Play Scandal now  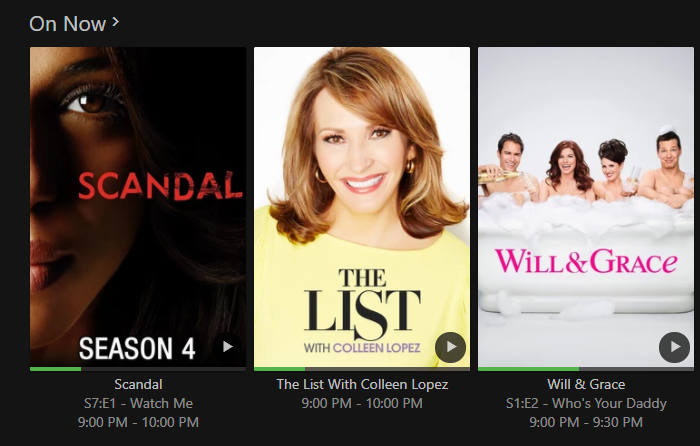[228, 347]
